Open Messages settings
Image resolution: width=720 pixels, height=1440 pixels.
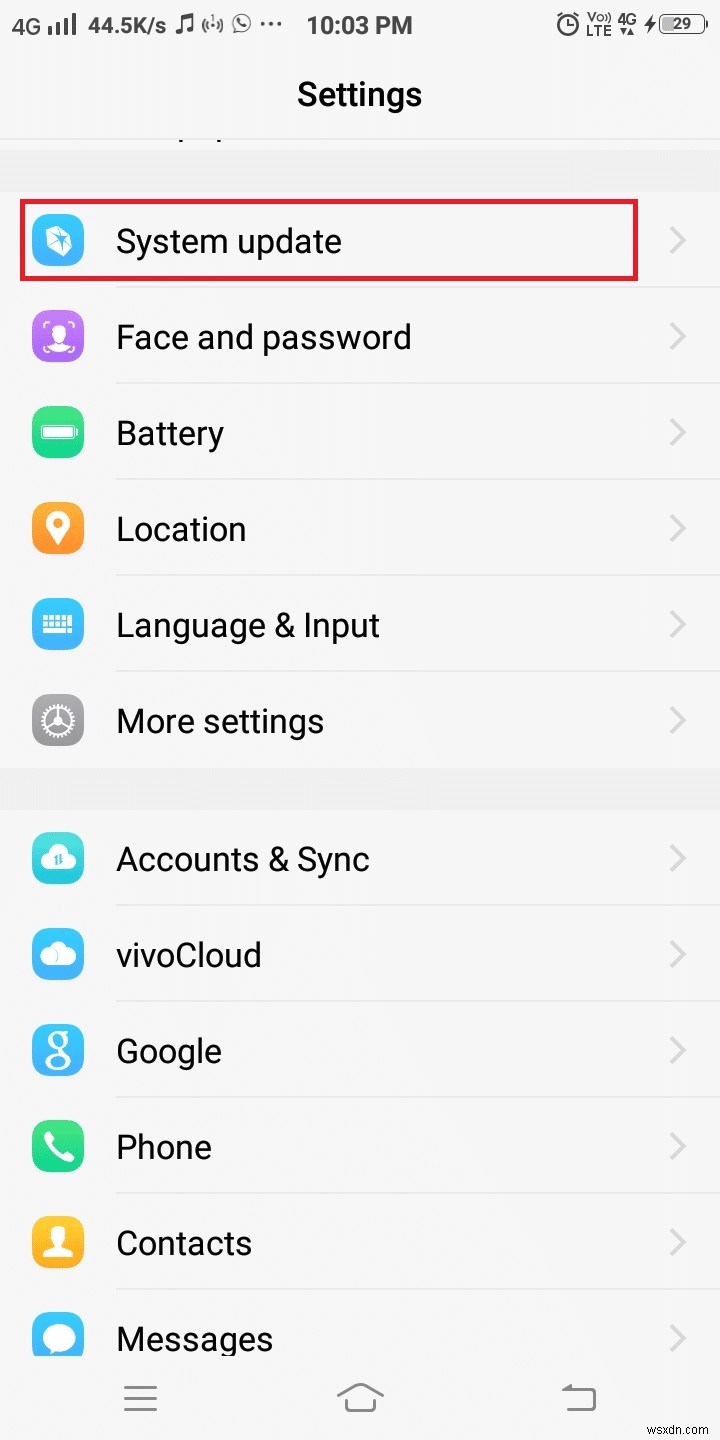click(x=360, y=1338)
